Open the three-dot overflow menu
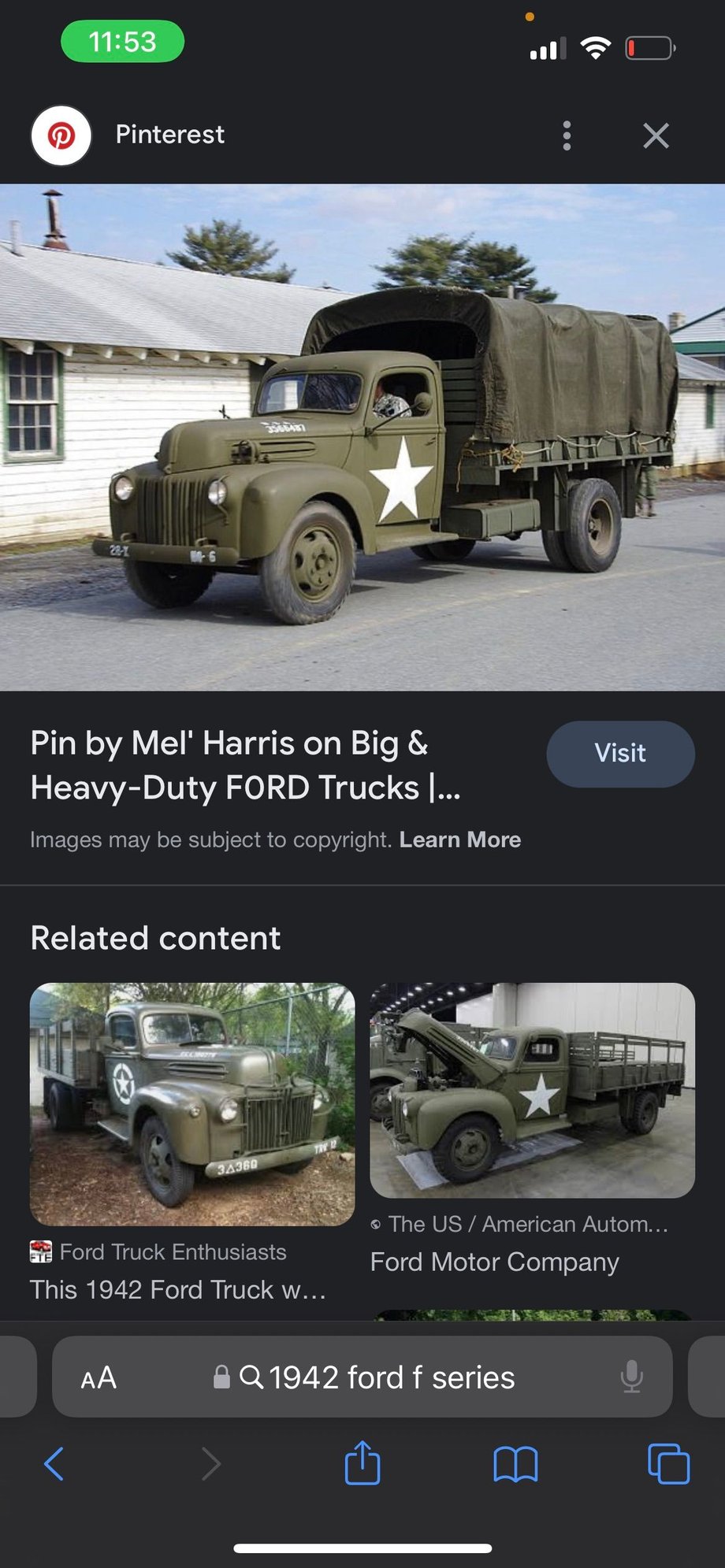This screenshot has width=725, height=1568. point(566,135)
